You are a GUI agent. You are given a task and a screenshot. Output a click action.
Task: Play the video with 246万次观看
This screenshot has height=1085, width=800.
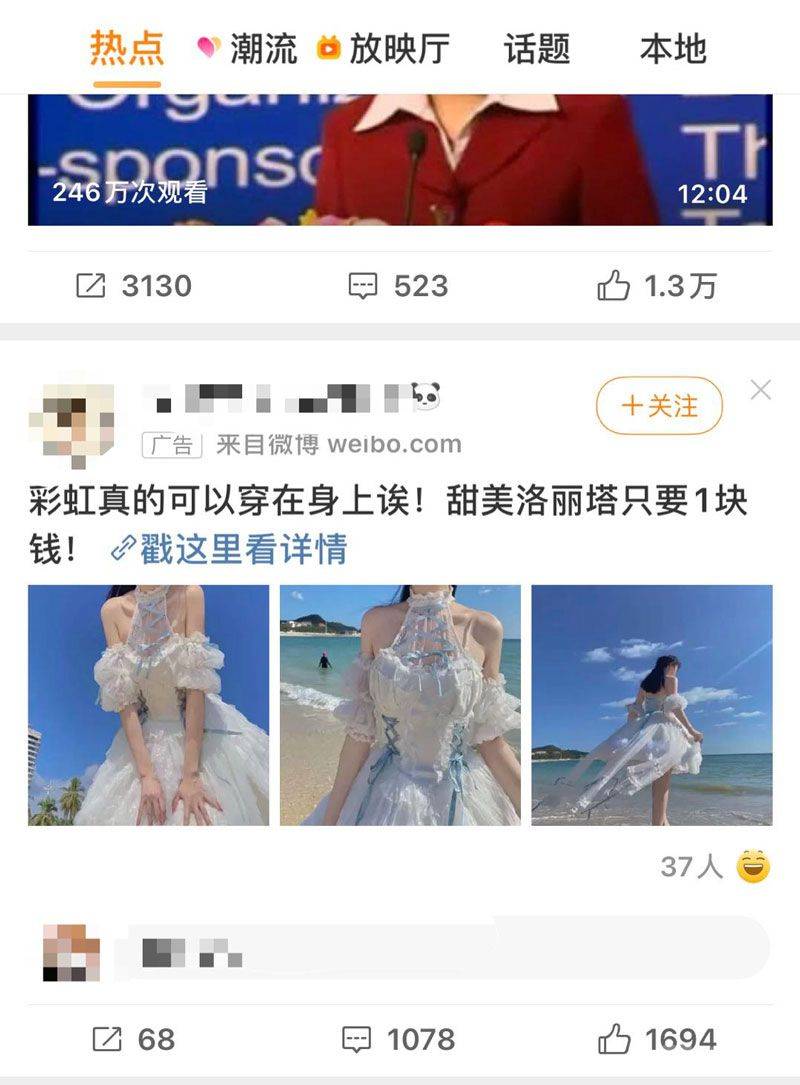pos(400,160)
